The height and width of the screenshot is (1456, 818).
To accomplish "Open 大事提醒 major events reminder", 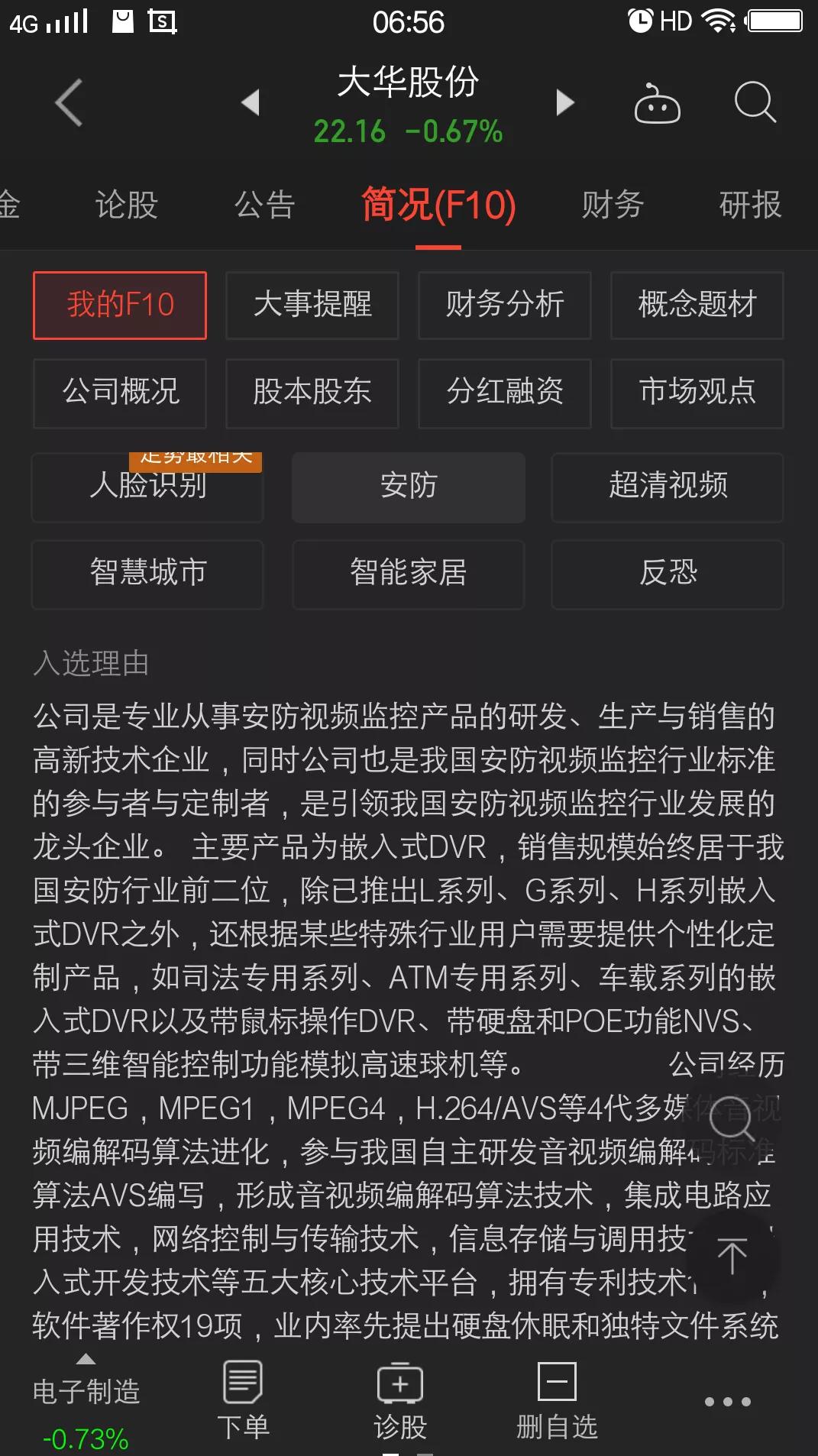I will pyautogui.click(x=312, y=305).
